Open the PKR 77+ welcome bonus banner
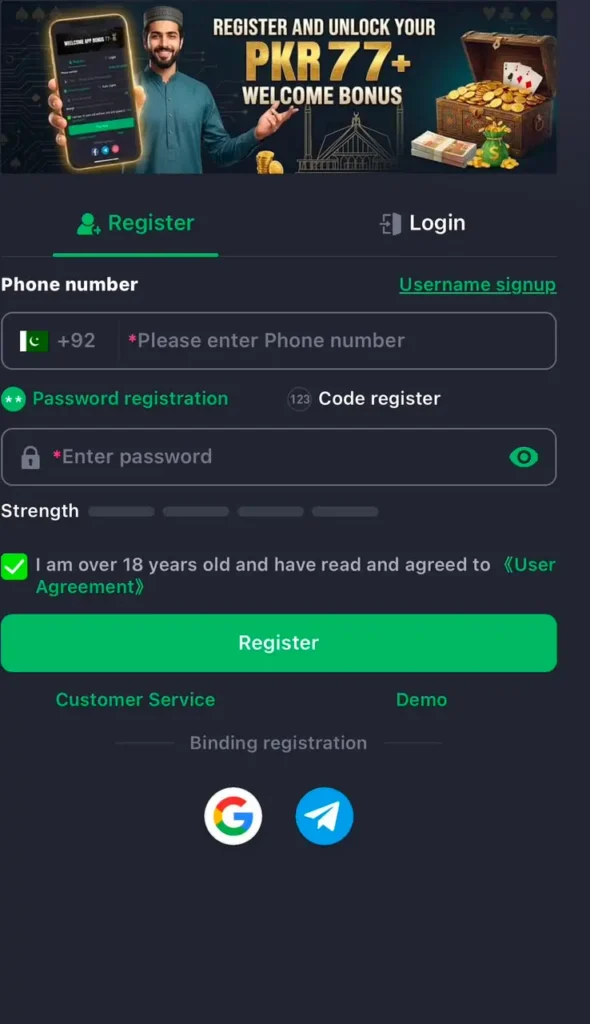 (x=279, y=88)
